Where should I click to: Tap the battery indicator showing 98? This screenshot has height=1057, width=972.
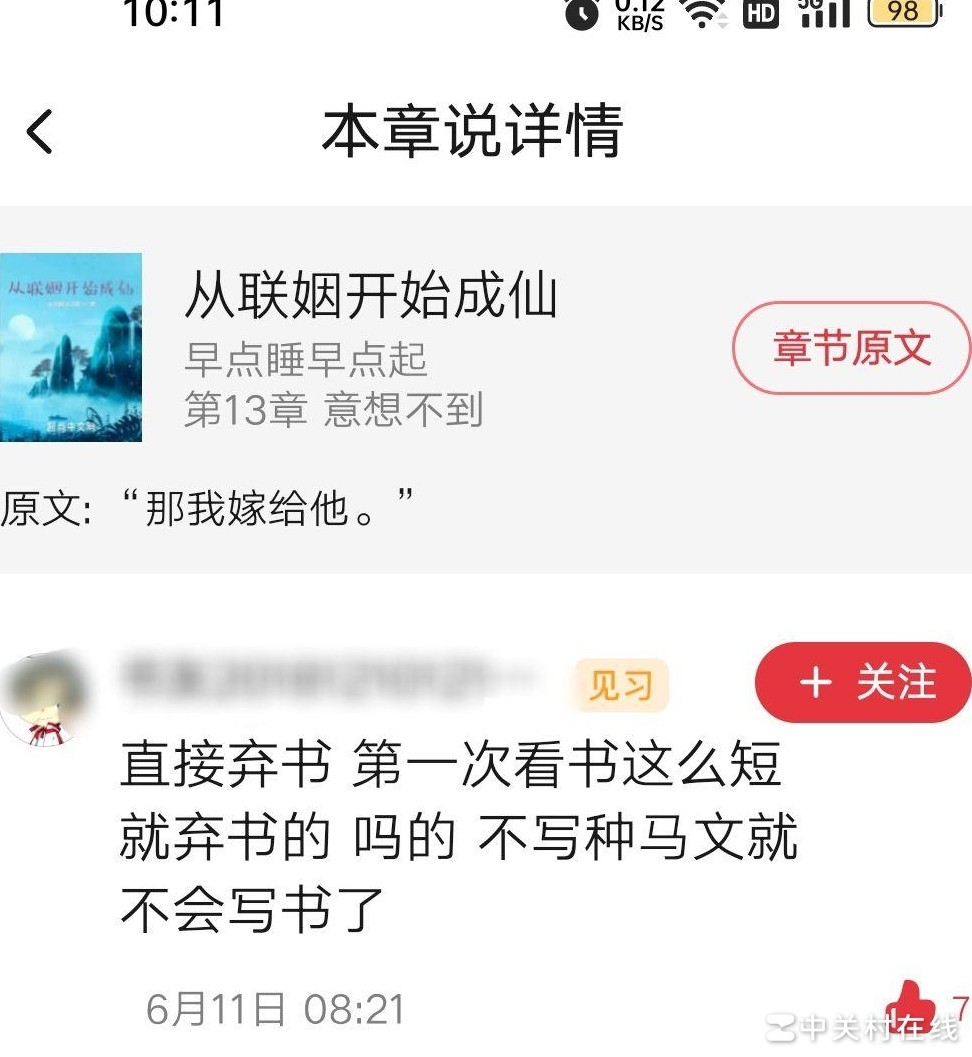point(902,15)
